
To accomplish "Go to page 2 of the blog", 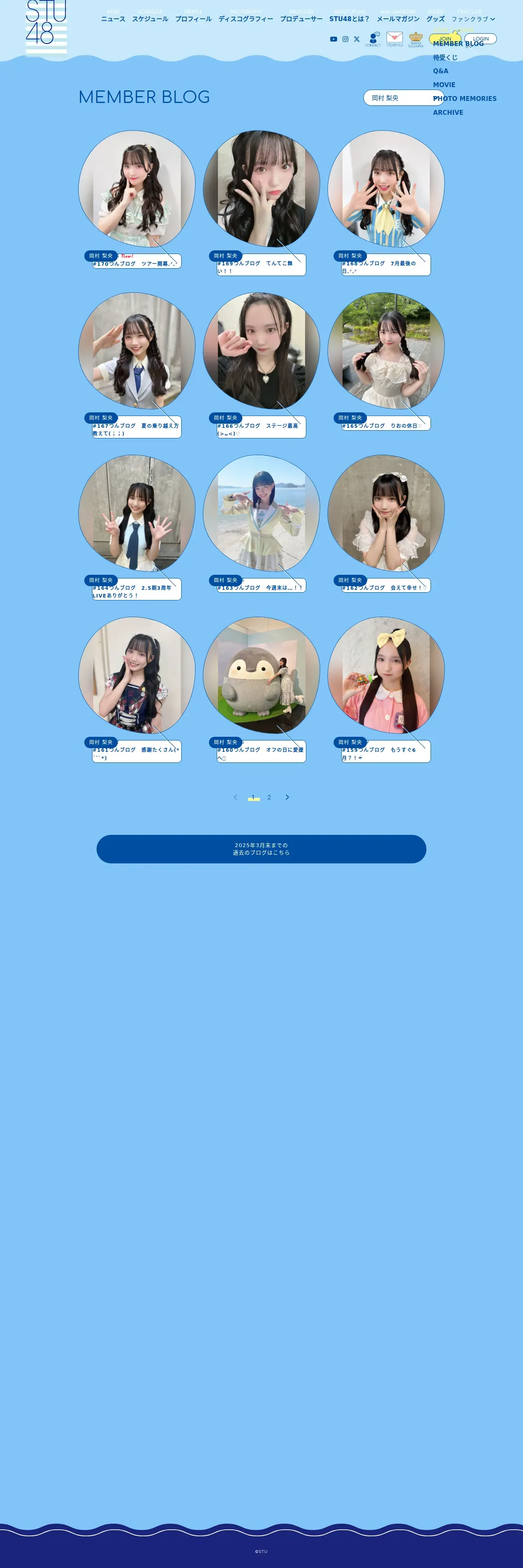I will [269, 797].
